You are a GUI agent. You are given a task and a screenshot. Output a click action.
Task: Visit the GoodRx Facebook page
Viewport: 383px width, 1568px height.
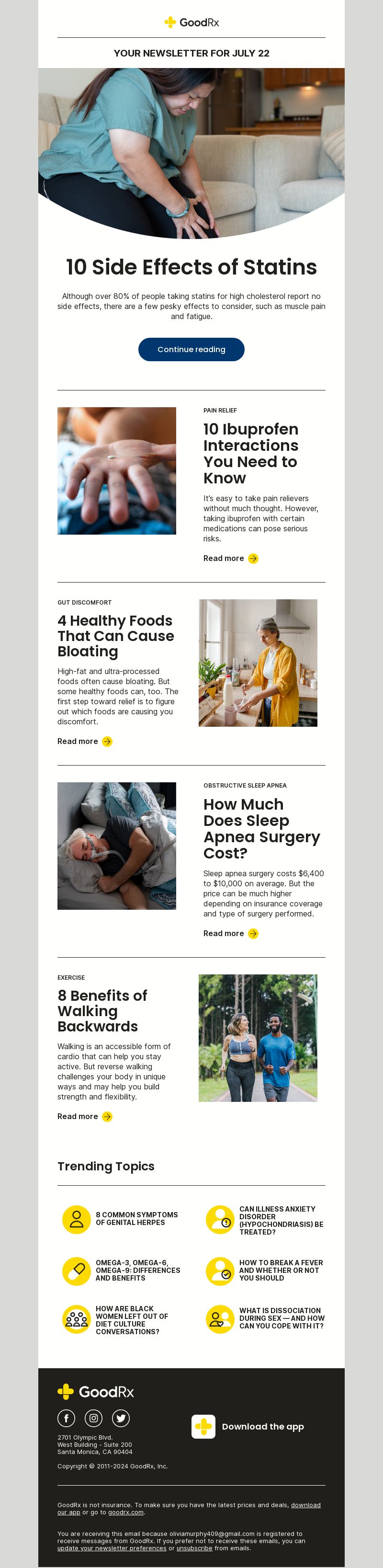pyautogui.click(x=66, y=1418)
